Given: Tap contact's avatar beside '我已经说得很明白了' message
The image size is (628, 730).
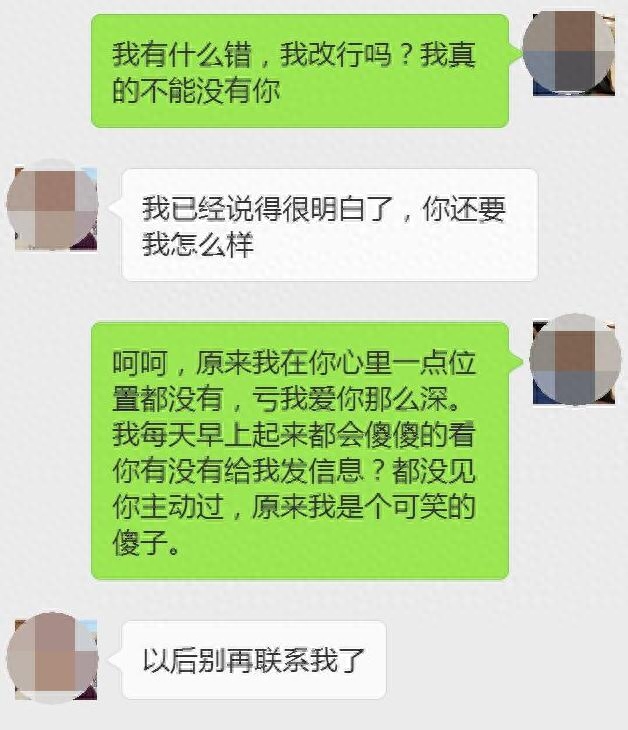Looking at the screenshot, I should pyautogui.click(x=52, y=207).
